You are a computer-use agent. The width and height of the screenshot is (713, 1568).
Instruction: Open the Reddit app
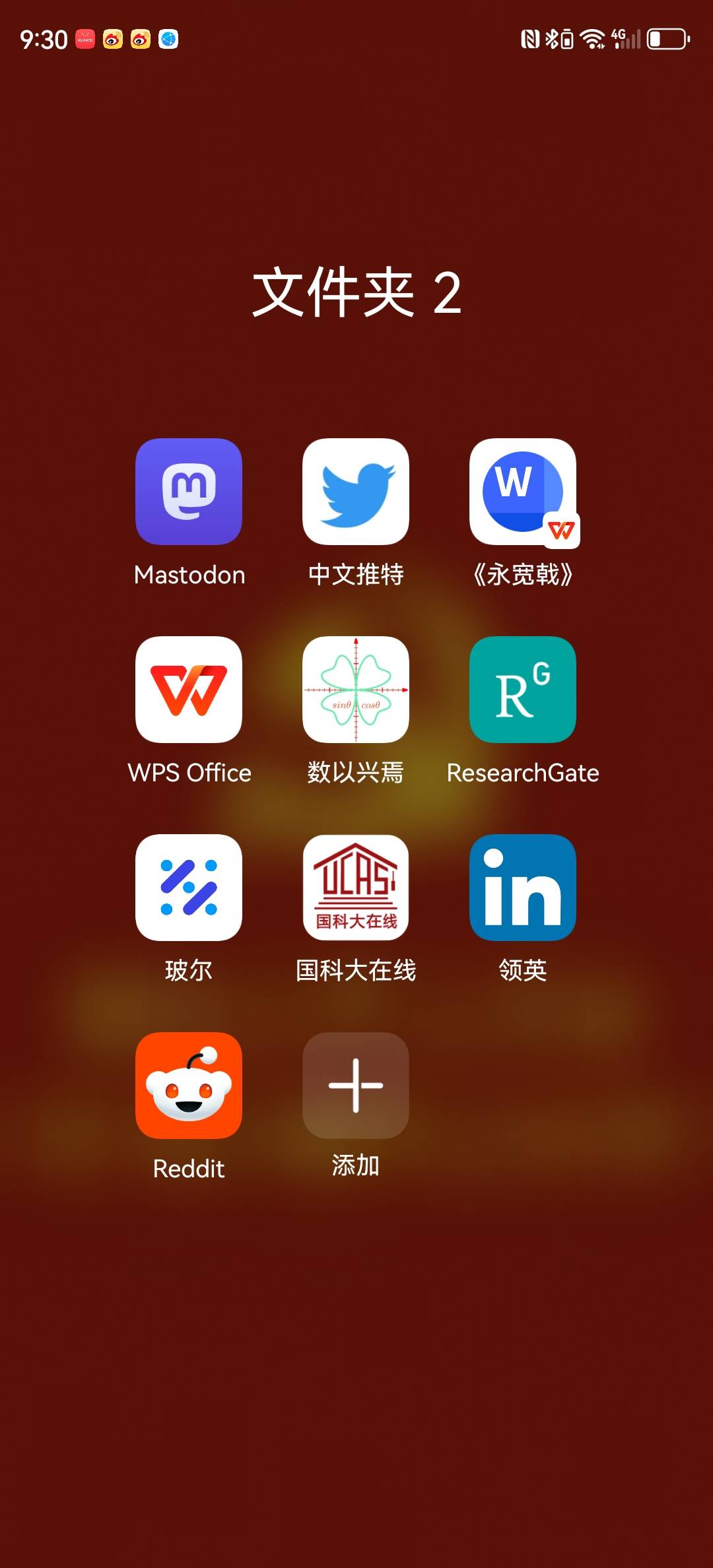coord(189,1086)
